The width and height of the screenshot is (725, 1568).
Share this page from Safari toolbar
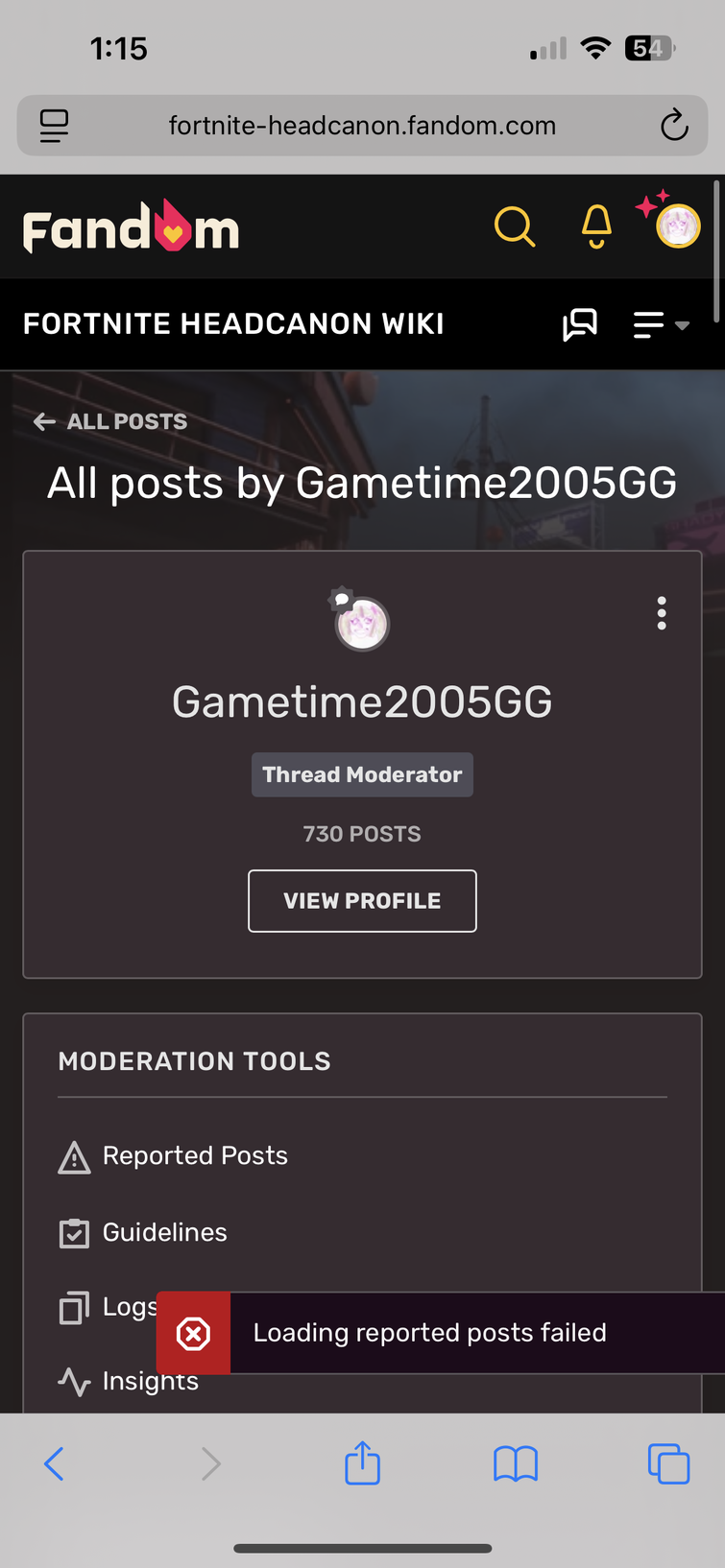point(362,1464)
